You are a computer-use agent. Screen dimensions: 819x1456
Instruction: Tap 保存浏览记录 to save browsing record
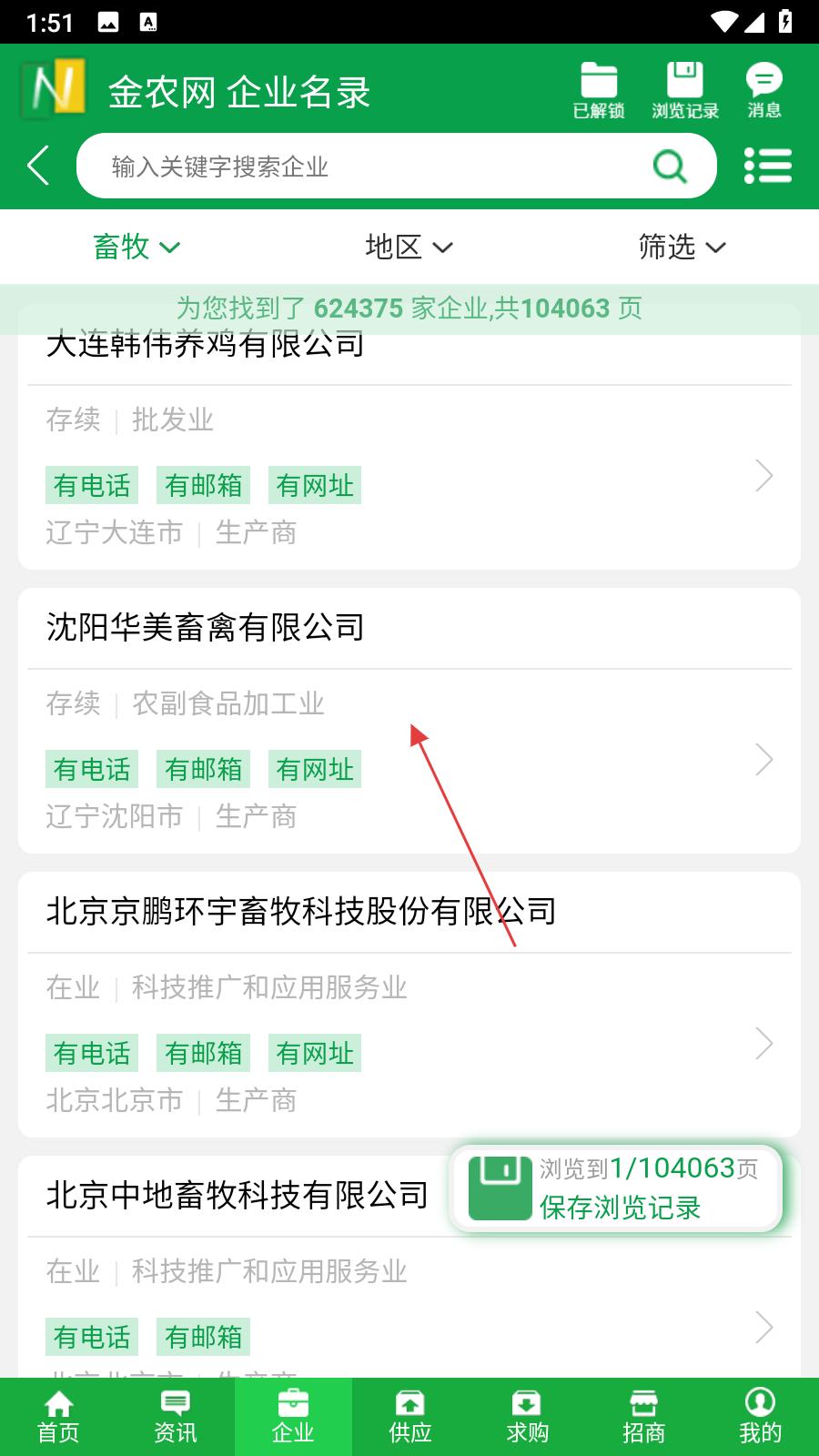coord(620,1207)
